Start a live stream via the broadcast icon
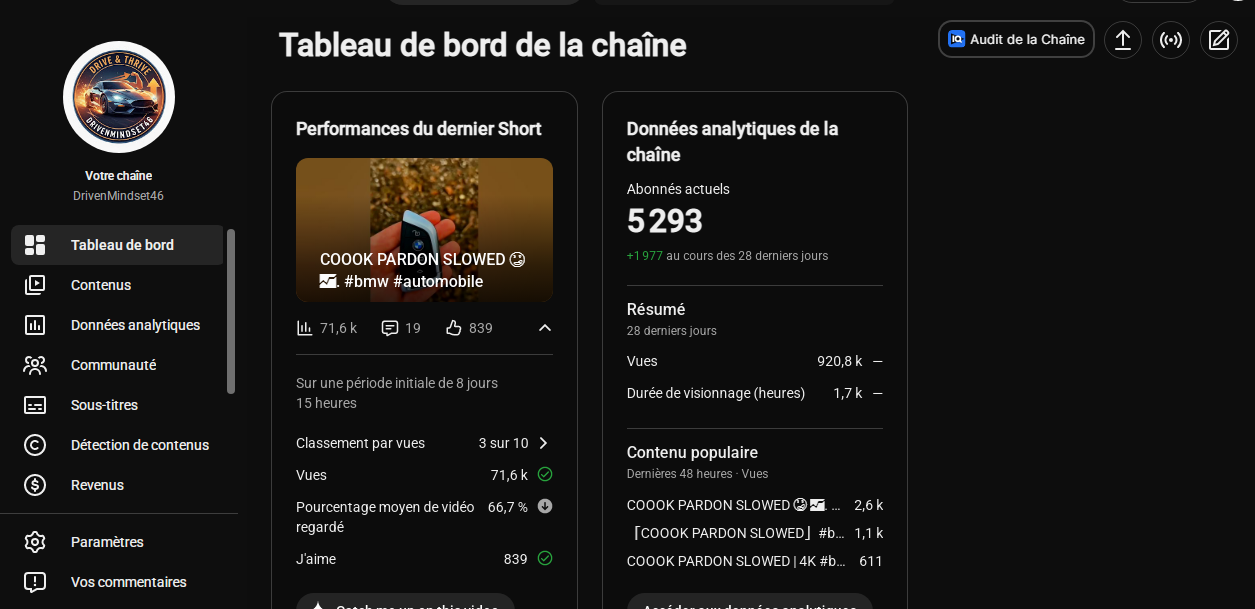The image size is (1255, 609). [x=1171, y=40]
